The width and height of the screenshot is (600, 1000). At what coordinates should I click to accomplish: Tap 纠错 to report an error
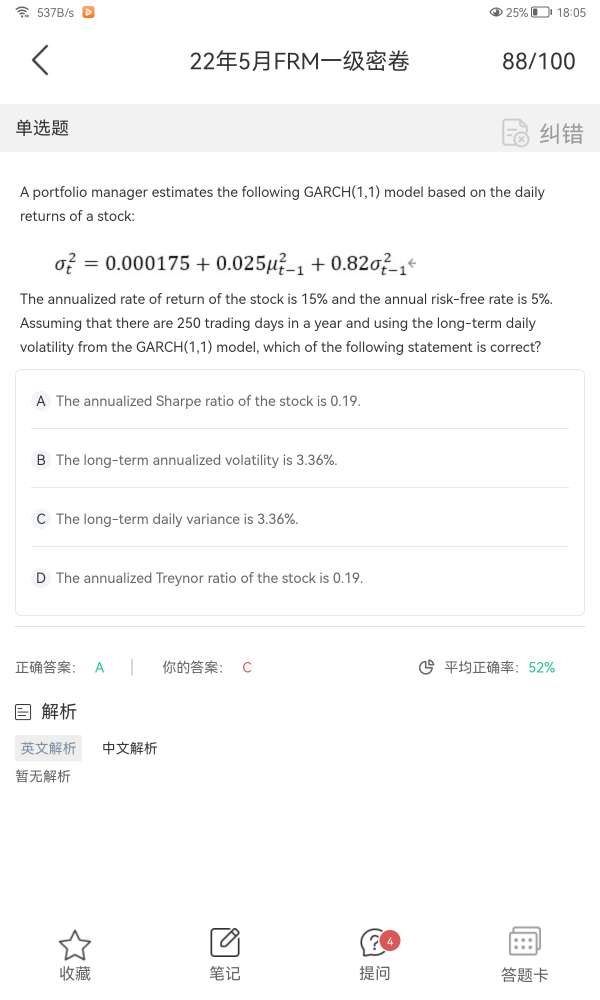[543, 133]
